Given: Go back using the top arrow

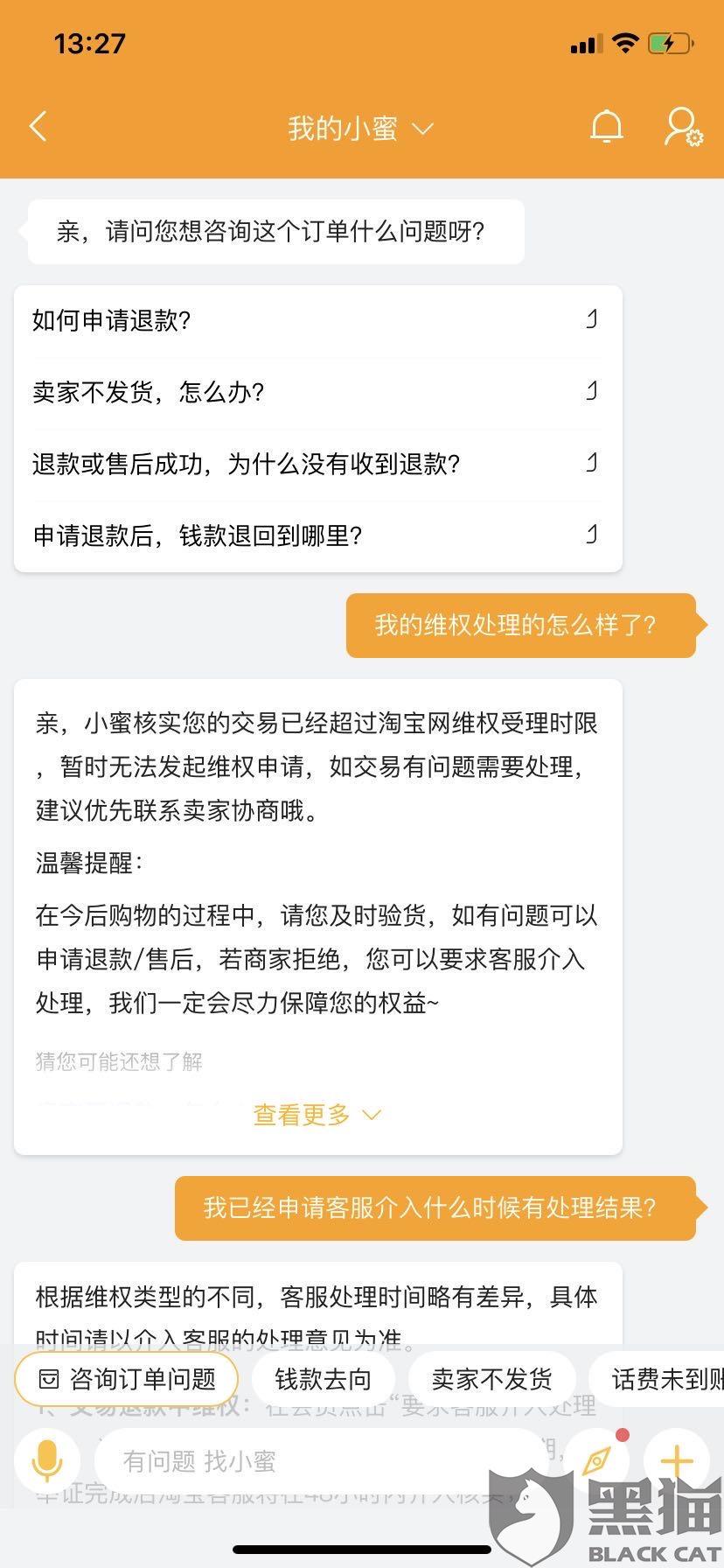Looking at the screenshot, I should coord(38,127).
